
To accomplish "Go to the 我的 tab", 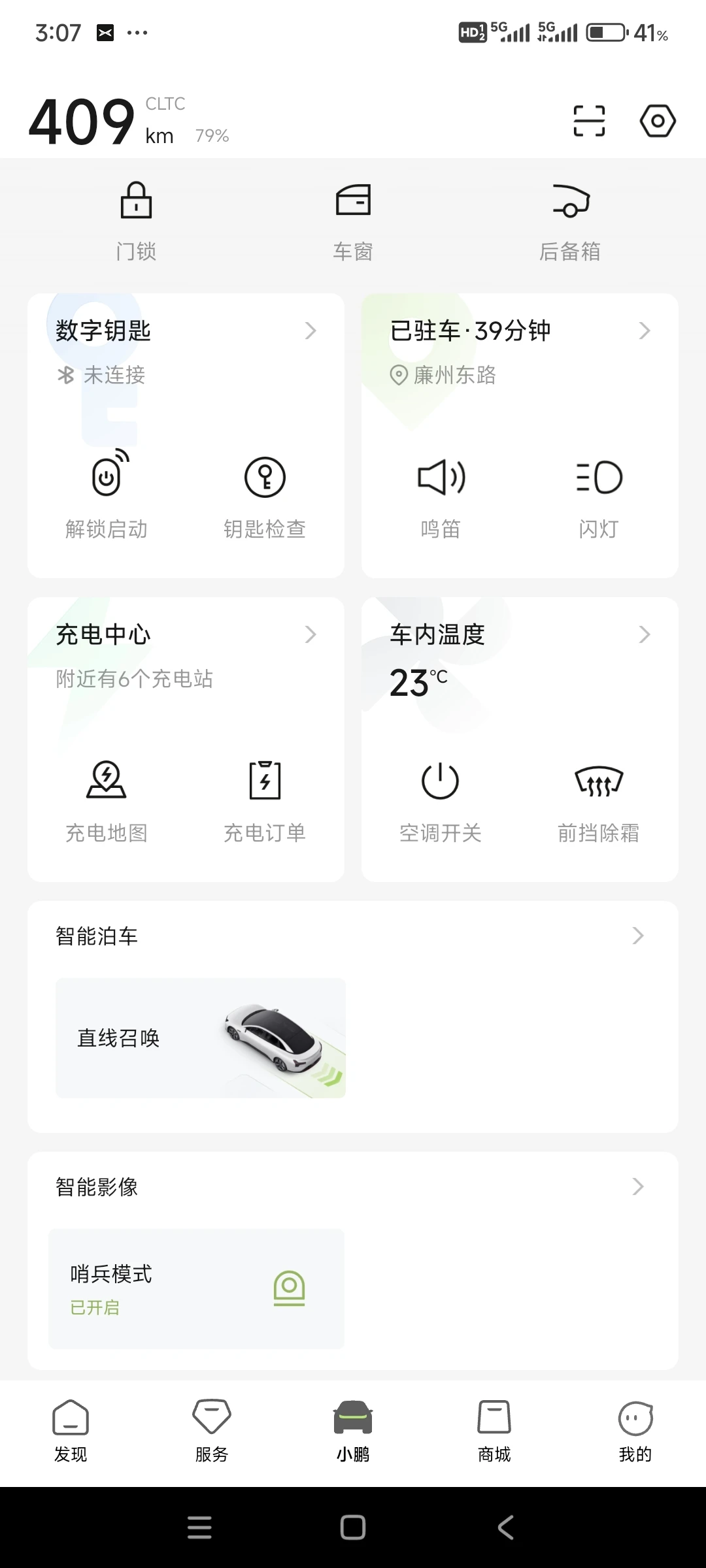I will (x=635, y=1431).
